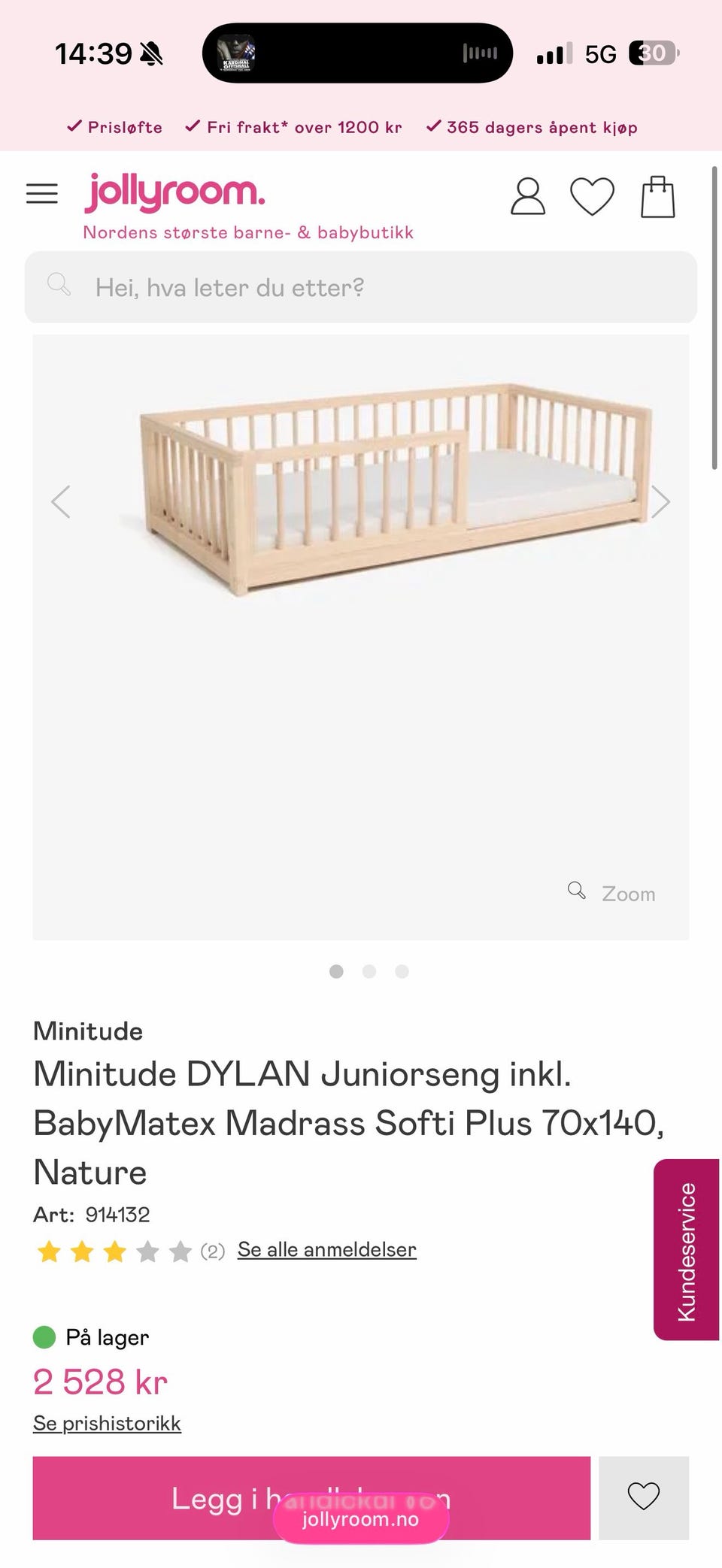Go to the jollyroom home logo

tap(174, 193)
